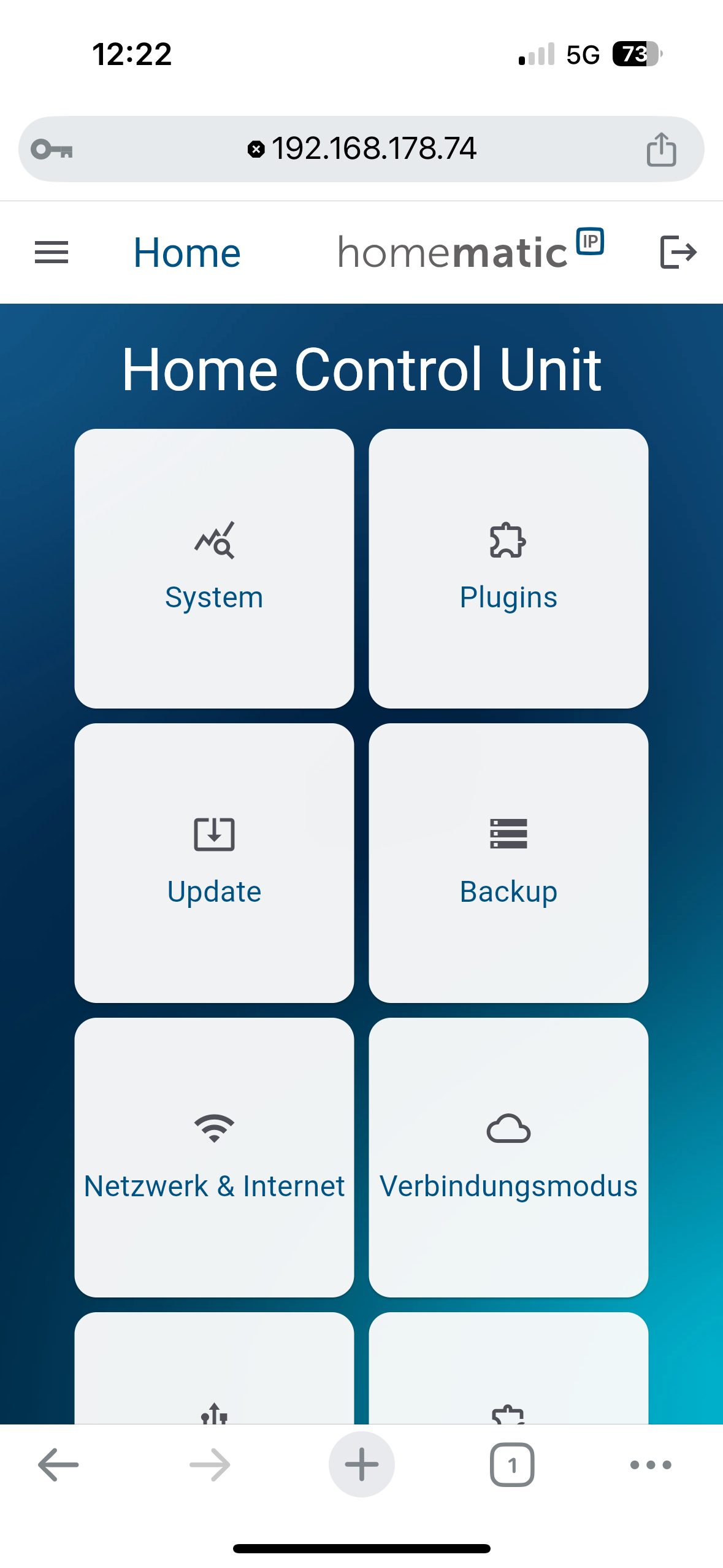Open saved passwords key icon
The width and height of the screenshot is (723, 1568).
coord(52,149)
